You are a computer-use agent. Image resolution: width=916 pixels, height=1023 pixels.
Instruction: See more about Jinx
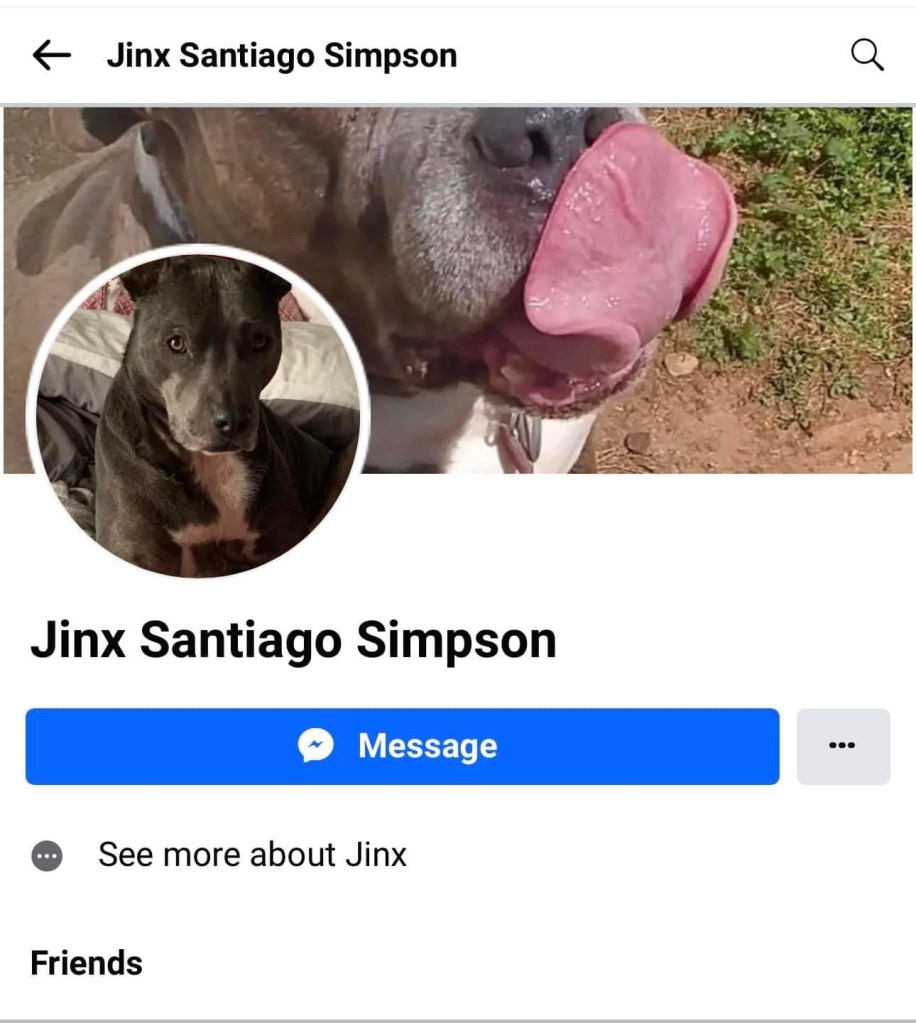point(251,855)
